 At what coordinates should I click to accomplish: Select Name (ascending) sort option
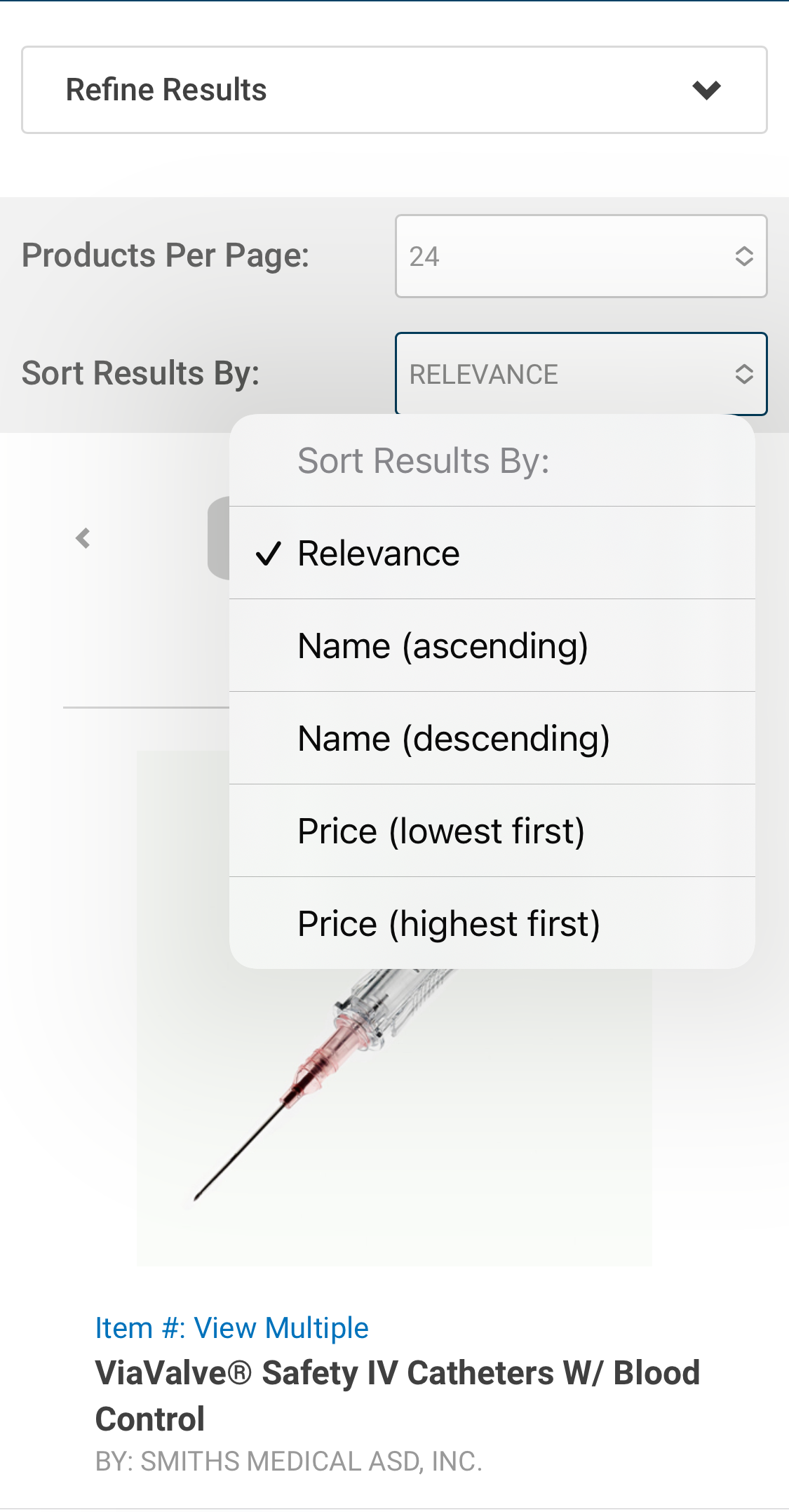coord(443,645)
